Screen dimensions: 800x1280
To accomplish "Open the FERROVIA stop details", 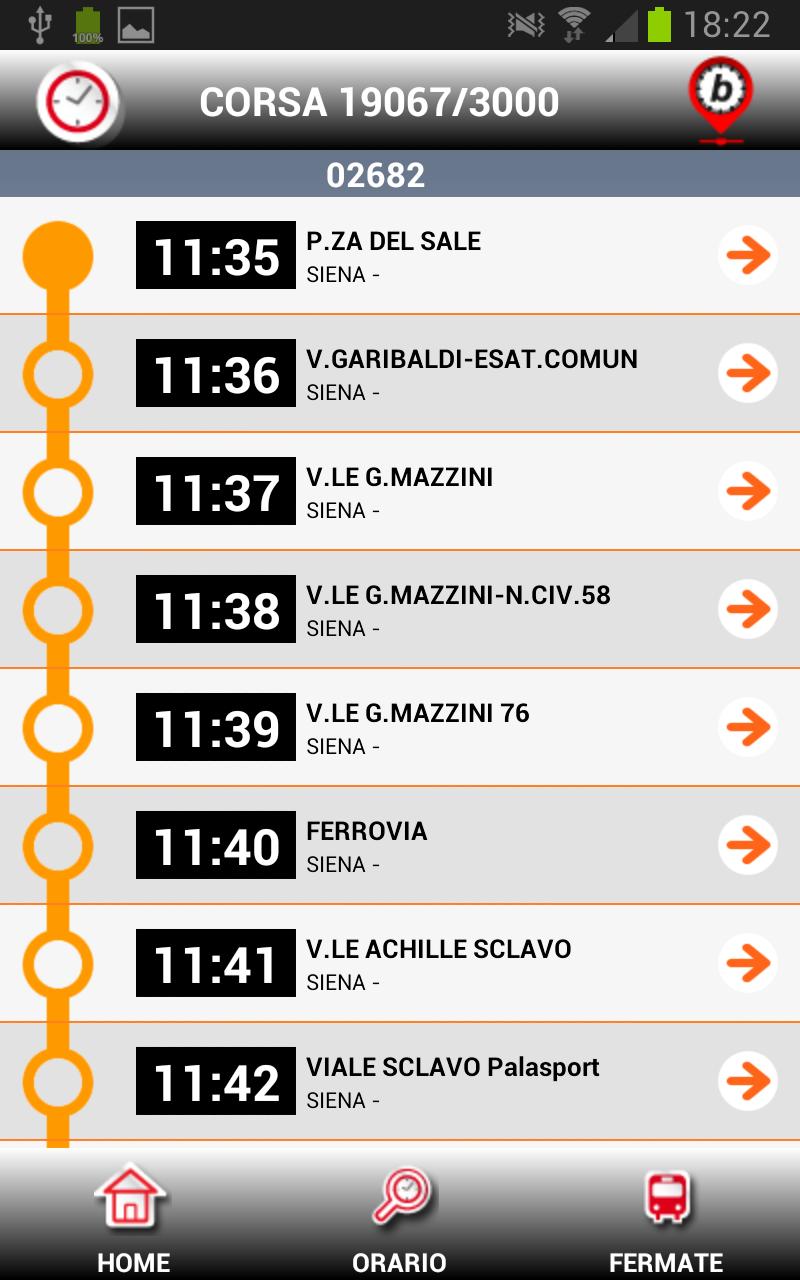I will [748, 846].
